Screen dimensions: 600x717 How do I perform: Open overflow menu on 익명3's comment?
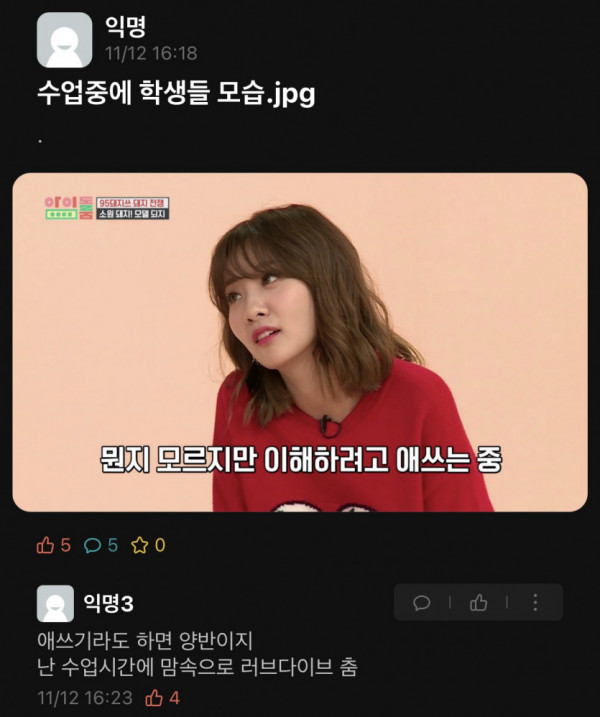(x=535, y=603)
